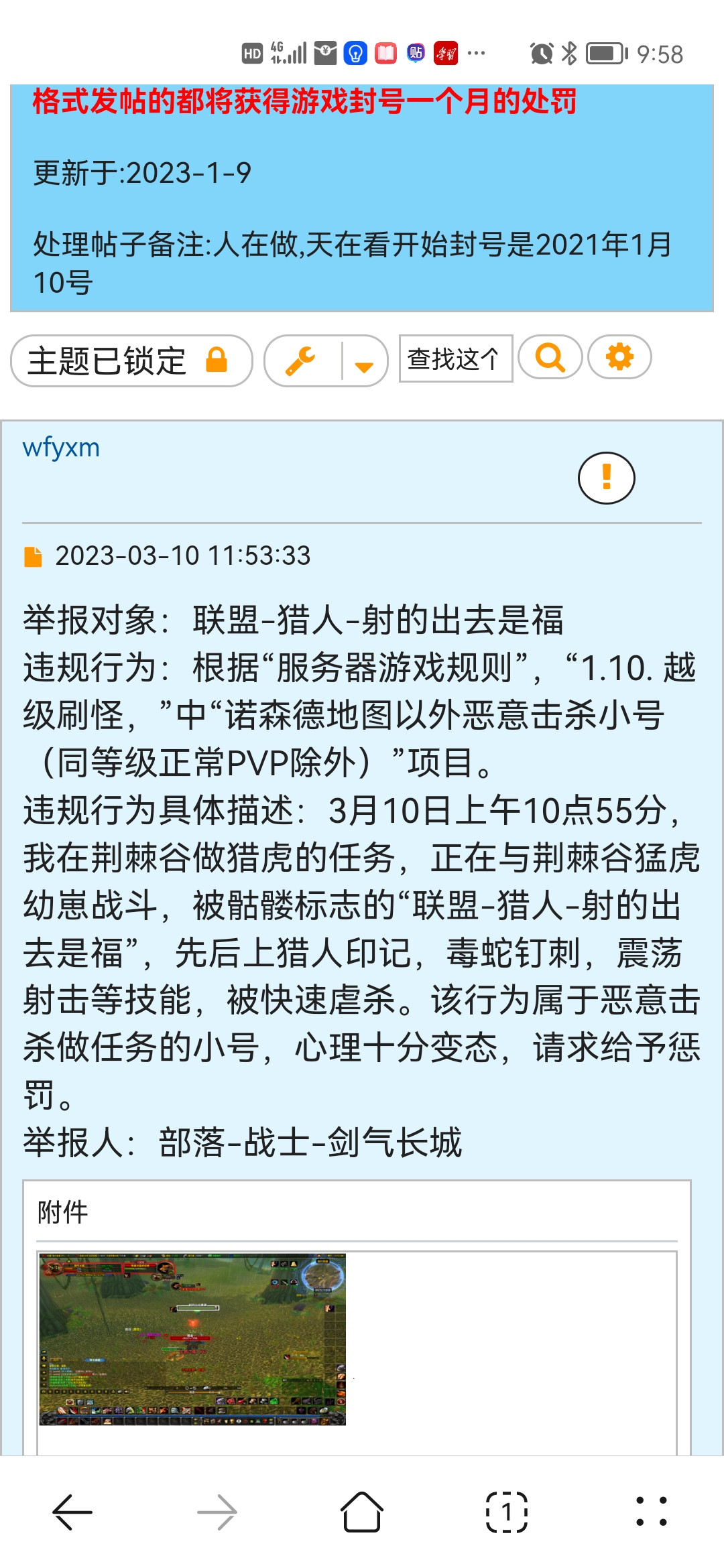This screenshot has height=1568, width=724.
Task: Open the wrench tools icon
Action: pyautogui.click(x=301, y=360)
